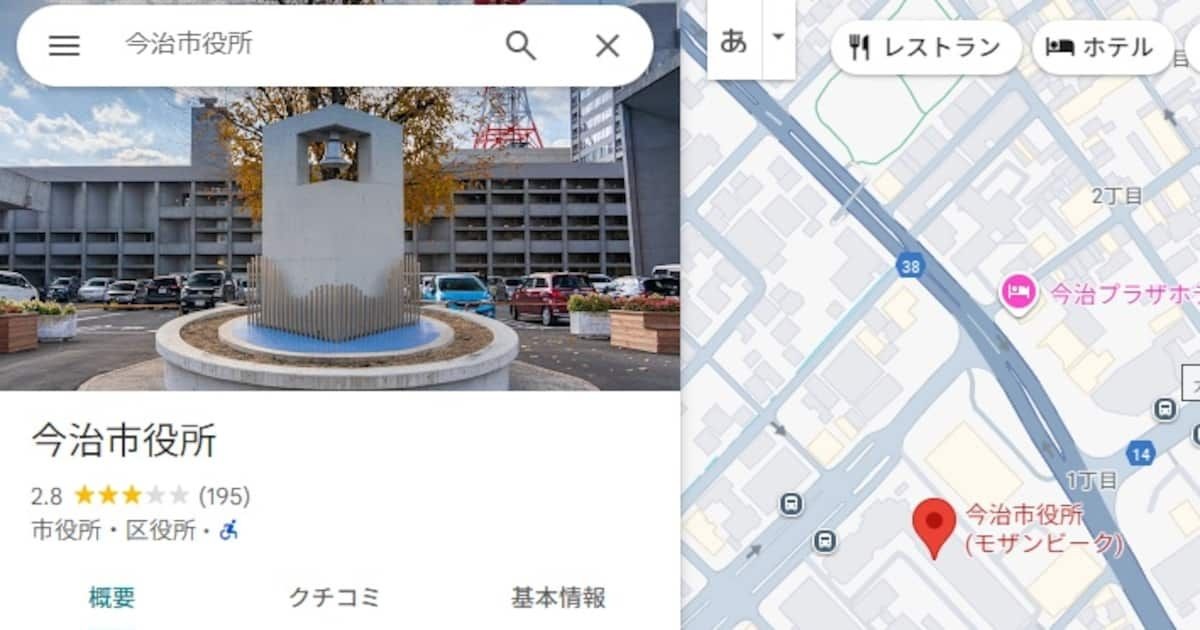Tap the search field showing 今治市役所
This screenshot has height=630, width=1200.
pyautogui.click(x=300, y=44)
